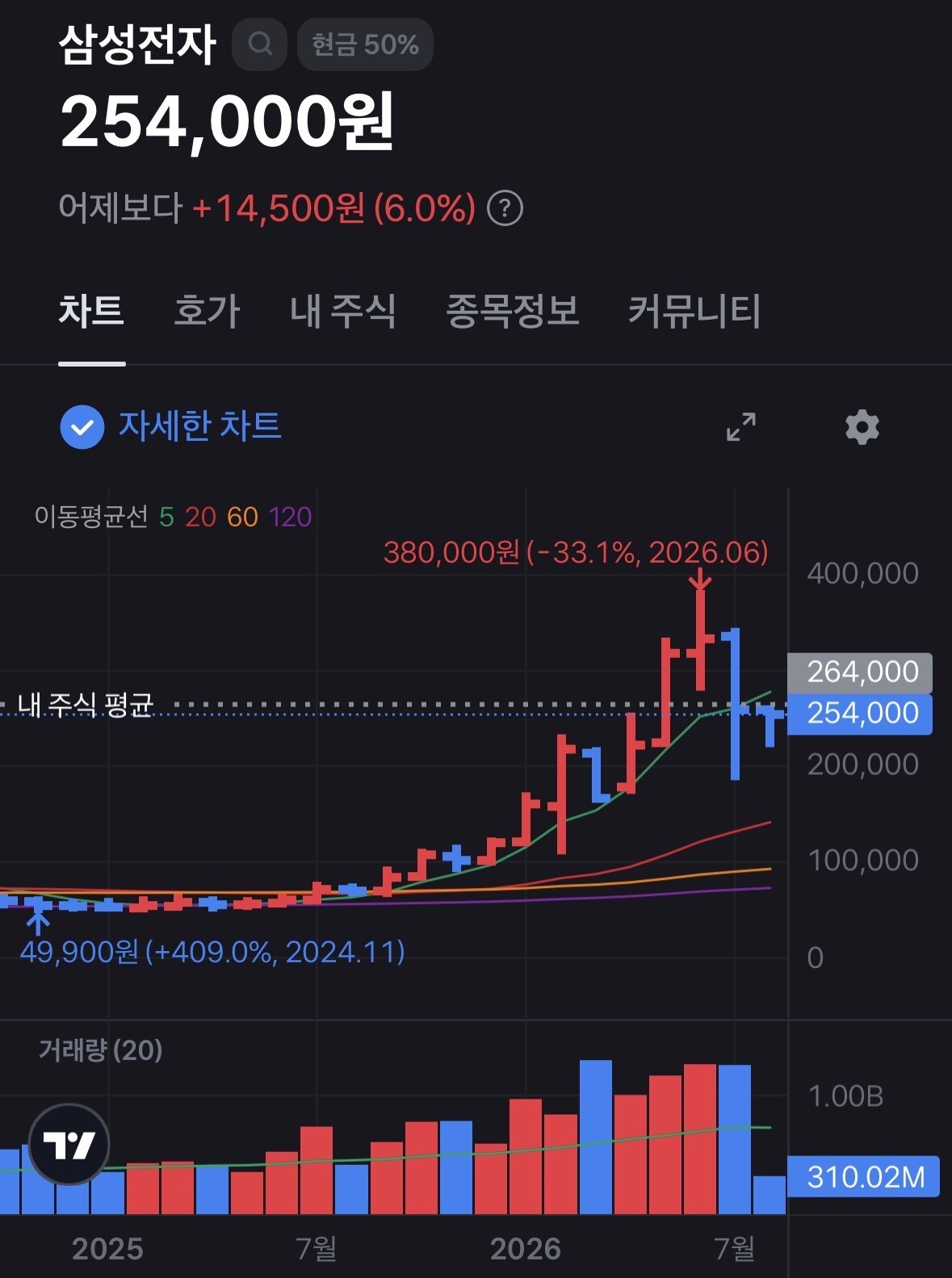Expand the chart to fullscreen
The width and height of the screenshot is (952, 1278).
click(x=741, y=426)
